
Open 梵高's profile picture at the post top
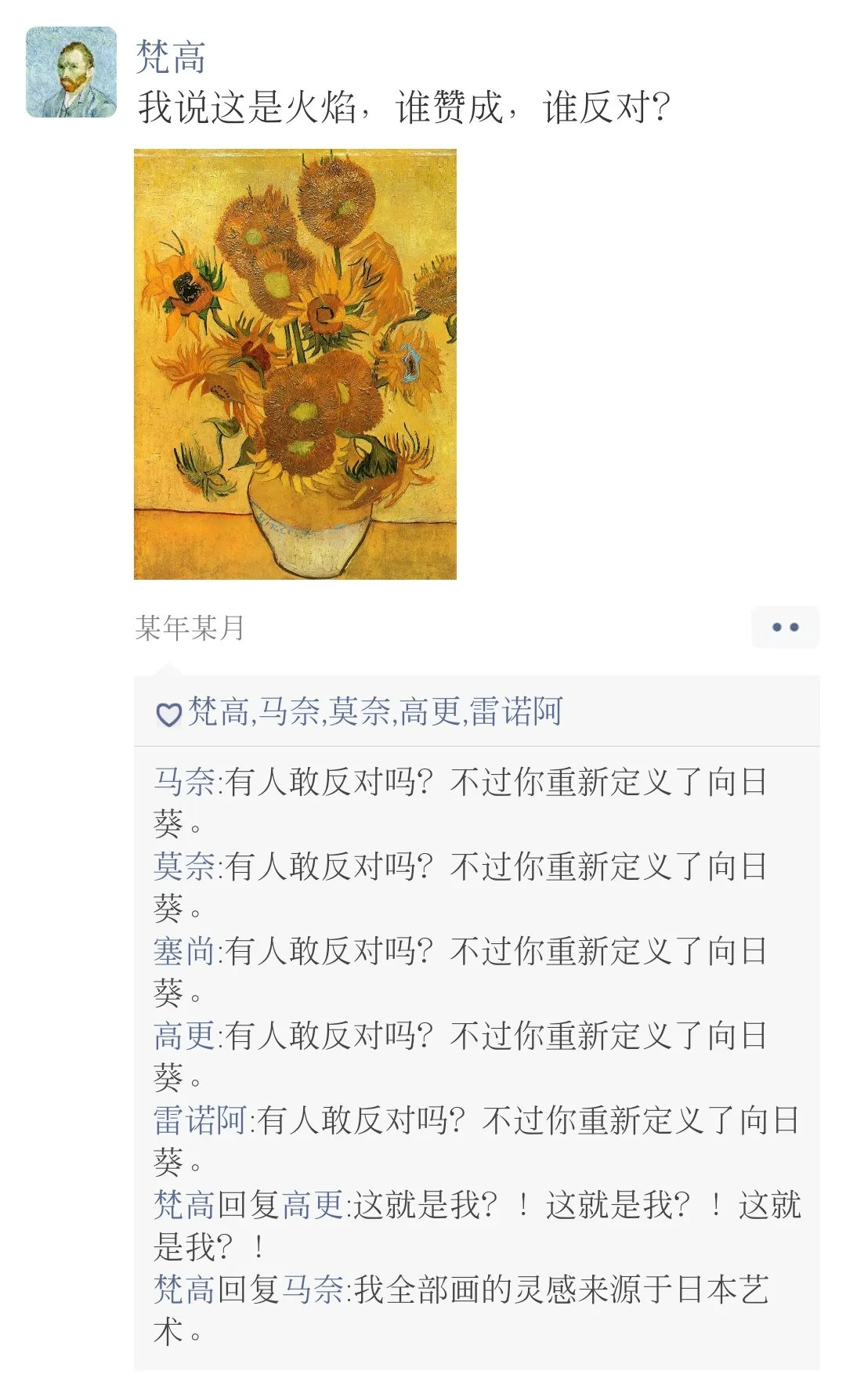click(71, 72)
